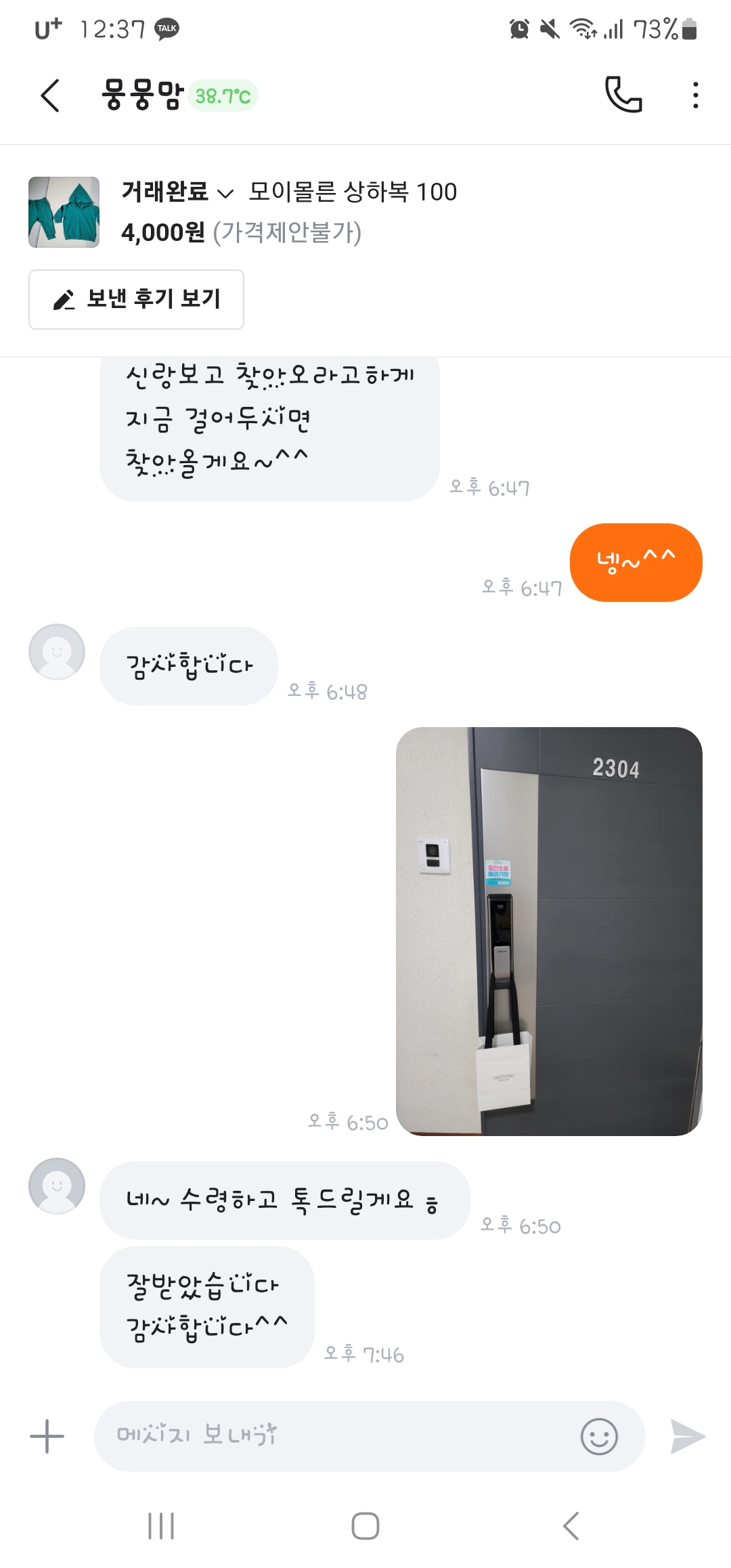
Task: Open the plus attachment menu
Action: coord(47,1436)
